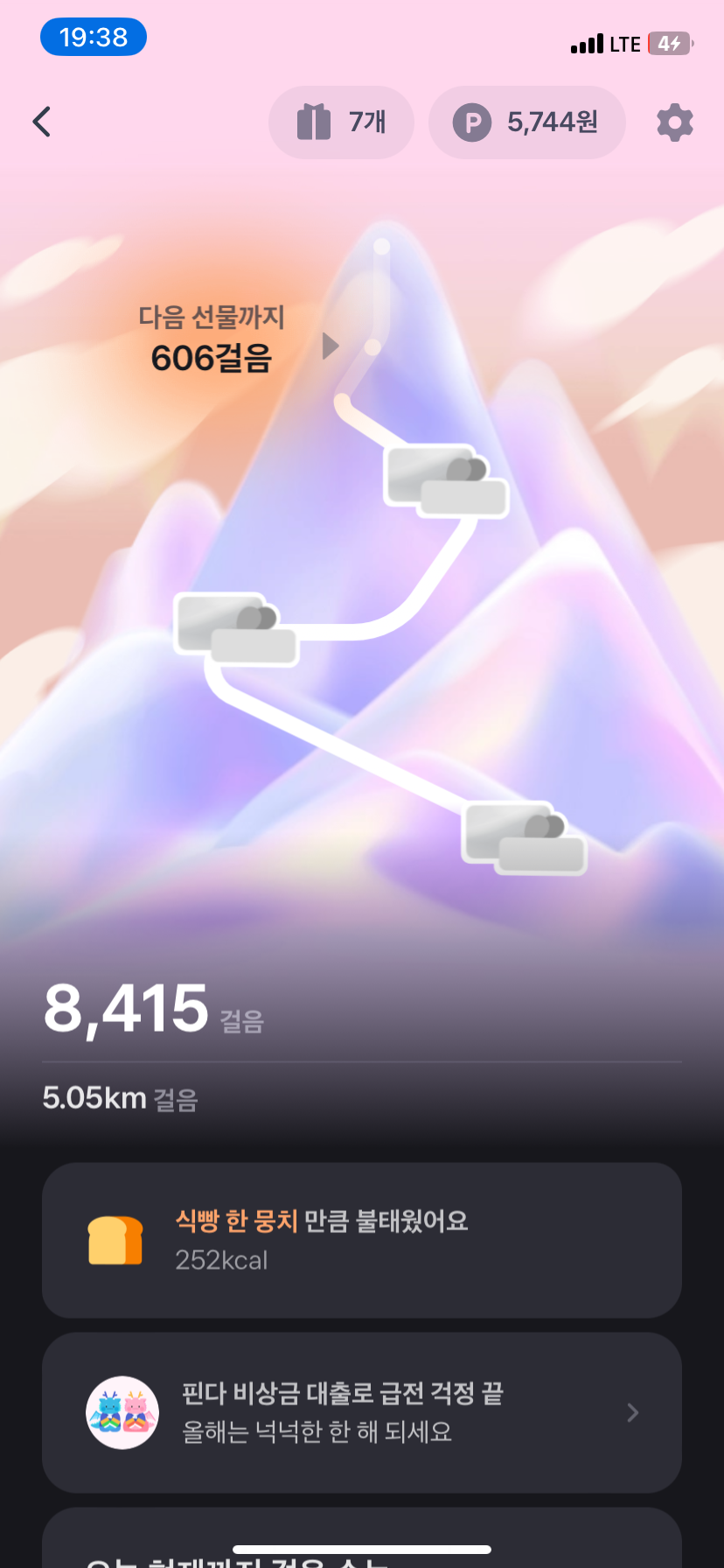This screenshot has height=1568, width=724.
Task: Open settings with the gear icon
Action: click(675, 122)
